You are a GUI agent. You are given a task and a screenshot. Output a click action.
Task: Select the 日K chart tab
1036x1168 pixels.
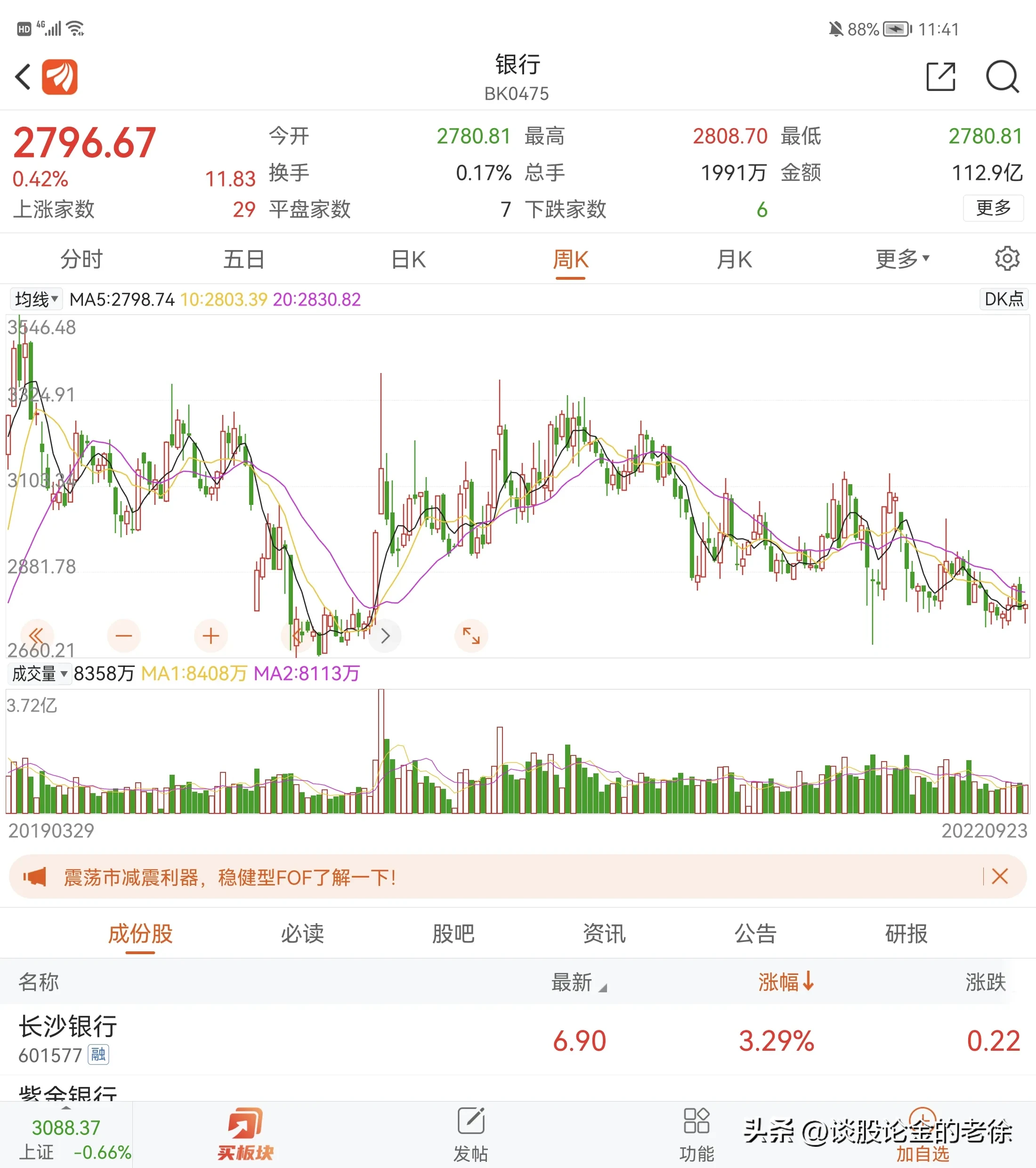coord(409,260)
